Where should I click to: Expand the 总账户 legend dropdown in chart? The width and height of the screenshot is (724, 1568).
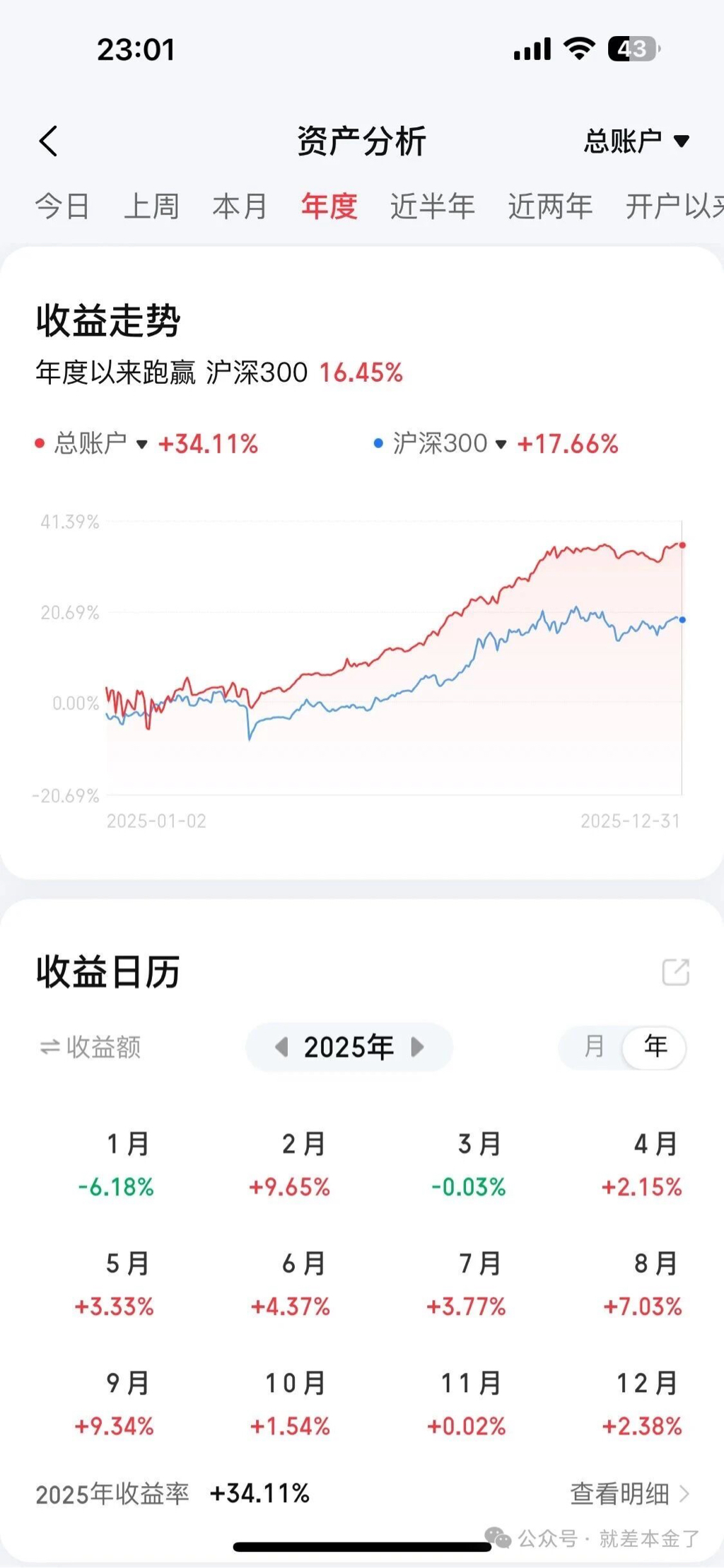[100, 444]
